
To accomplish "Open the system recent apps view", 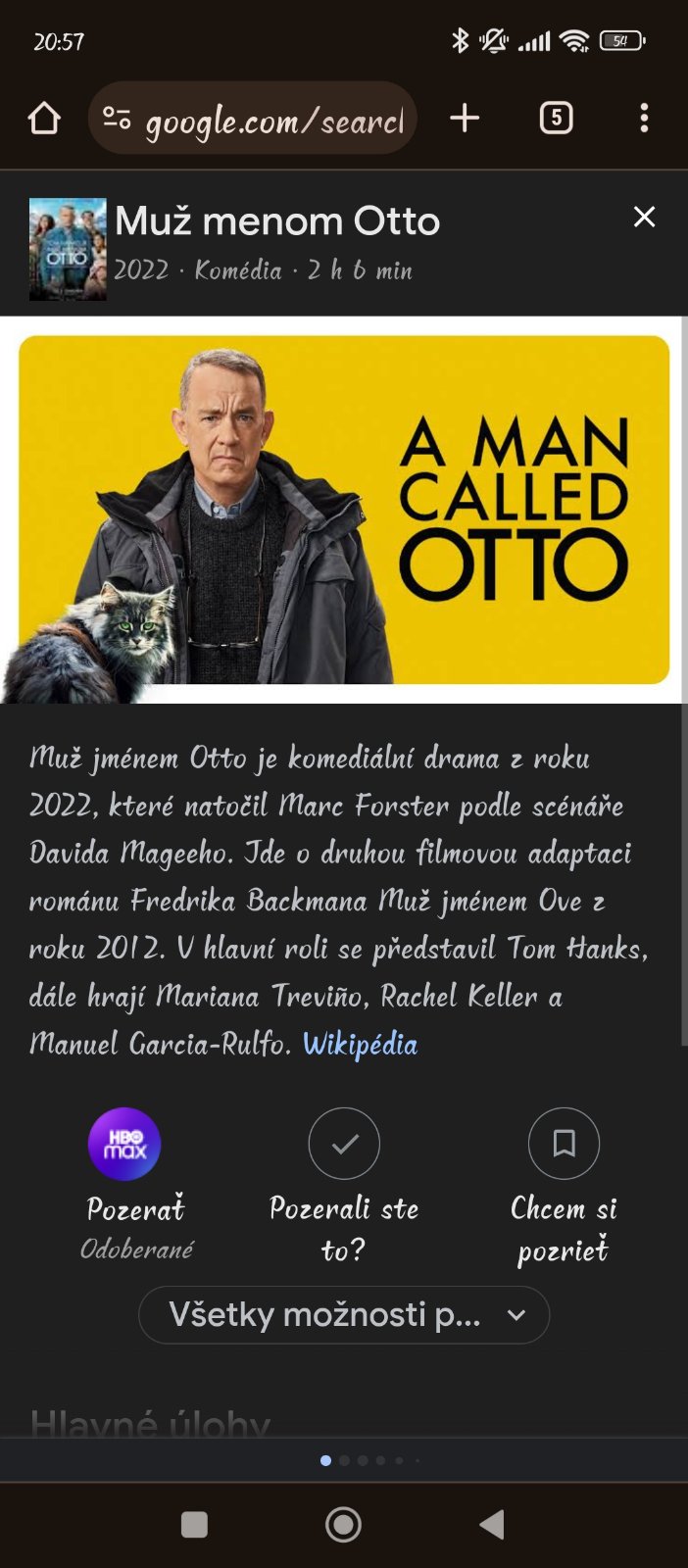I will coord(194,1524).
